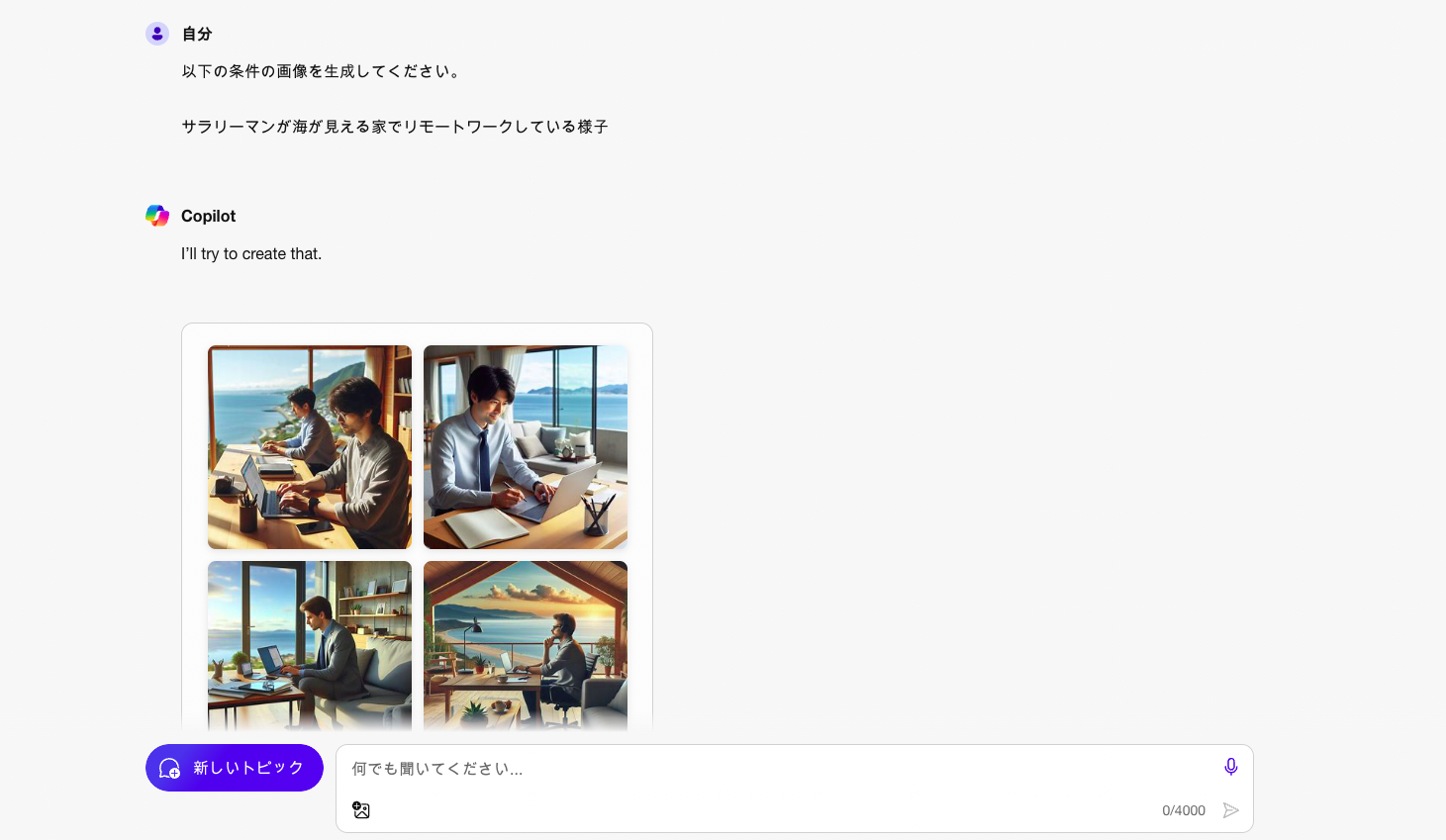Open the image of man in blue tie
Screen dimensions: 1446x840
click(526, 447)
